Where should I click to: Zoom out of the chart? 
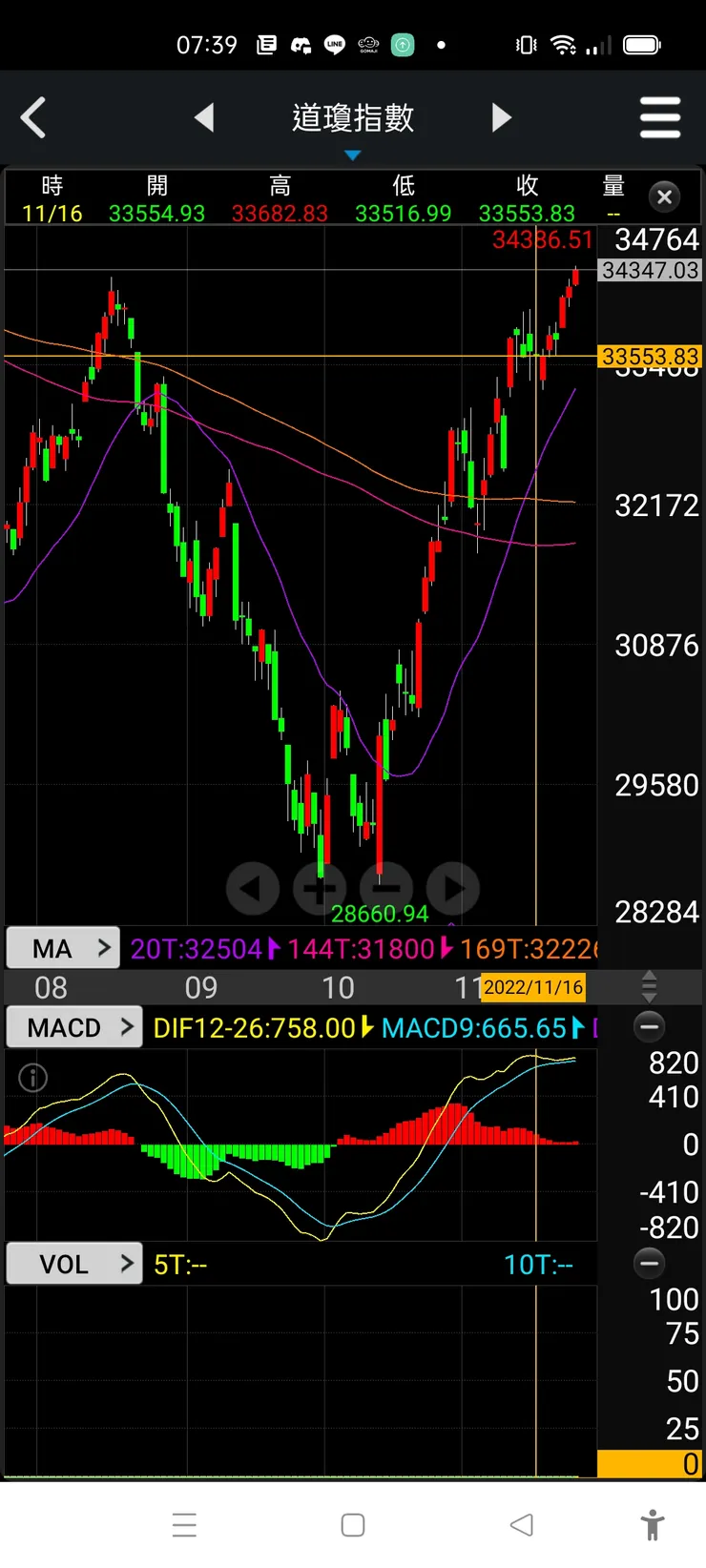click(x=385, y=889)
